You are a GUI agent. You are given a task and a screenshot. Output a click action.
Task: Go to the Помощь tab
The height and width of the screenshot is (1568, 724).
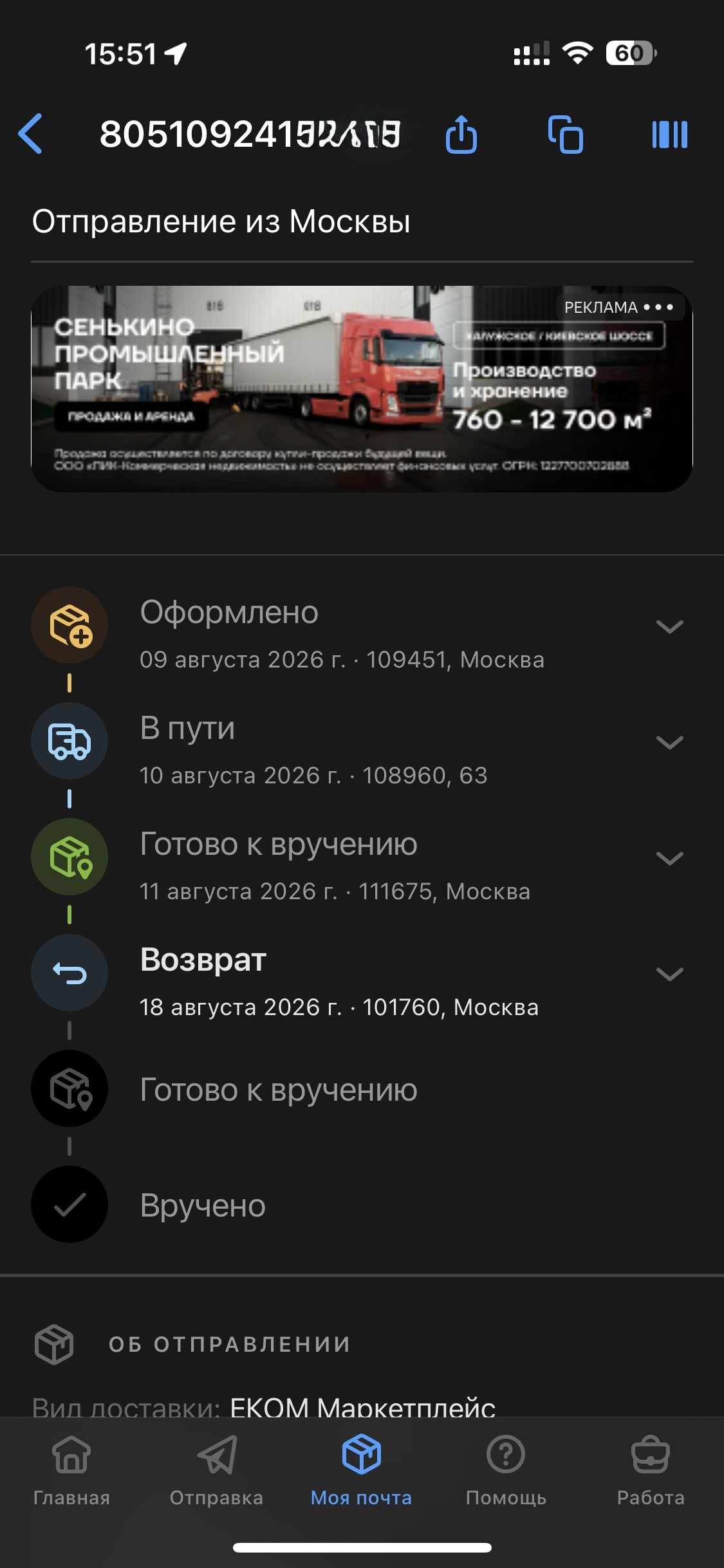pos(506,1470)
